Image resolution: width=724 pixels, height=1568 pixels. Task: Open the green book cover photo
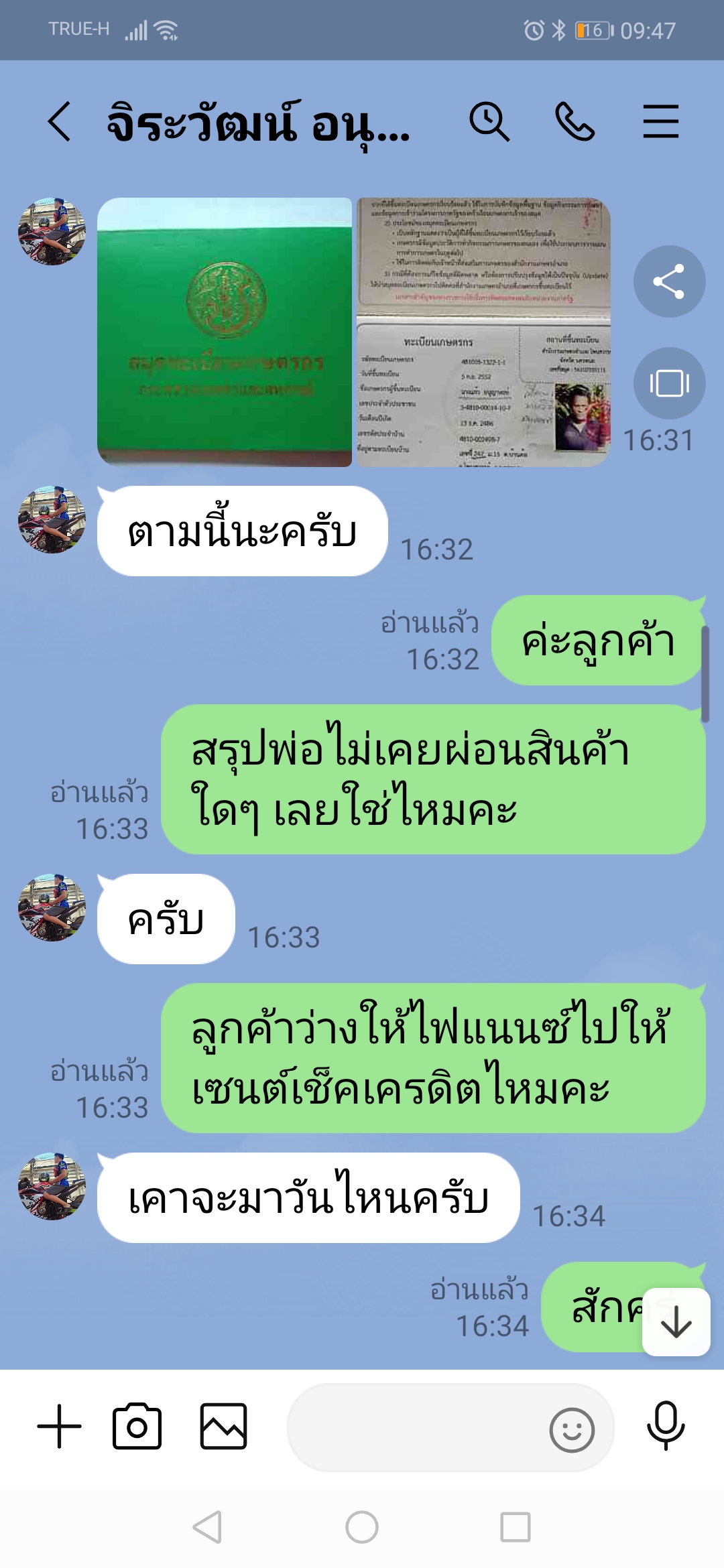pyautogui.click(x=225, y=332)
